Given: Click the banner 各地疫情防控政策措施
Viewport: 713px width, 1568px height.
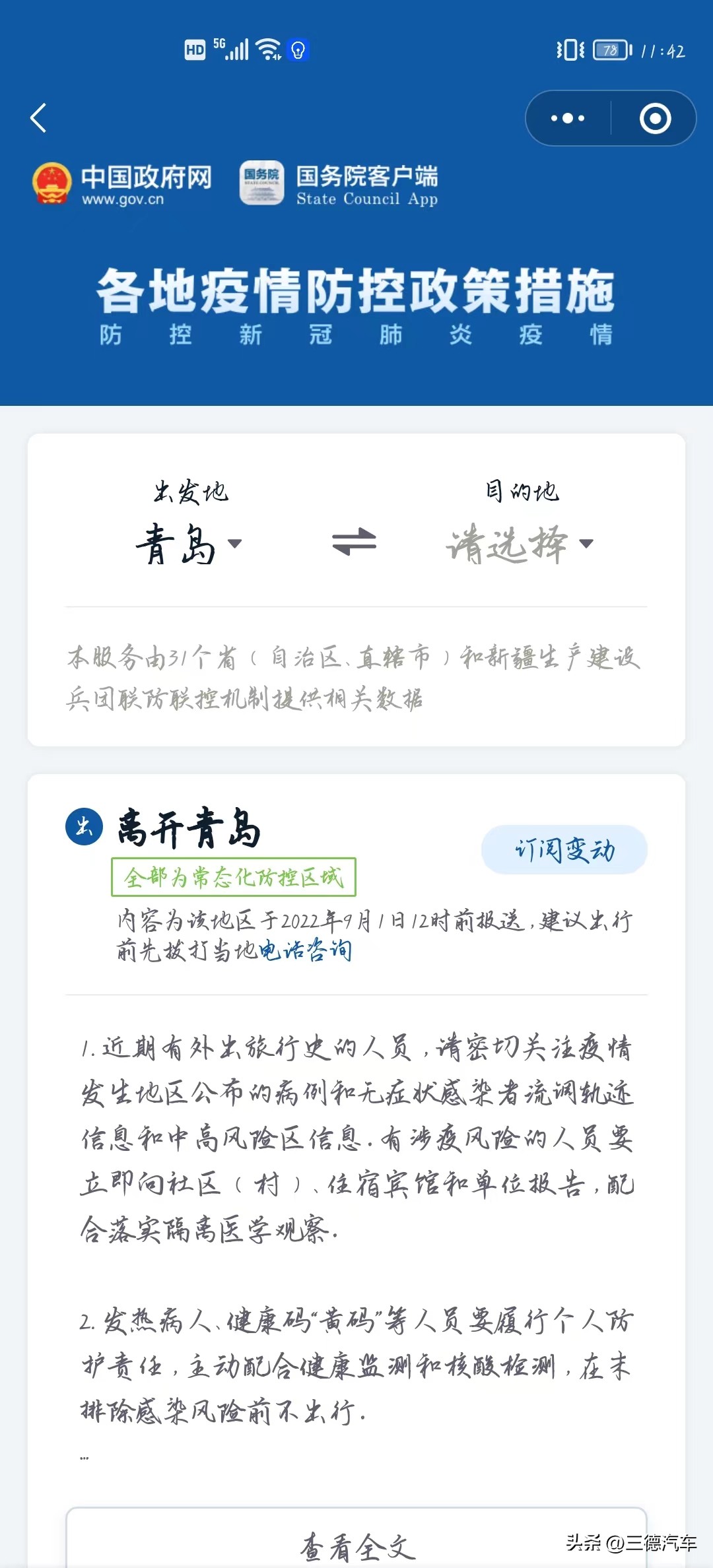Looking at the screenshot, I should click(356, 290).
